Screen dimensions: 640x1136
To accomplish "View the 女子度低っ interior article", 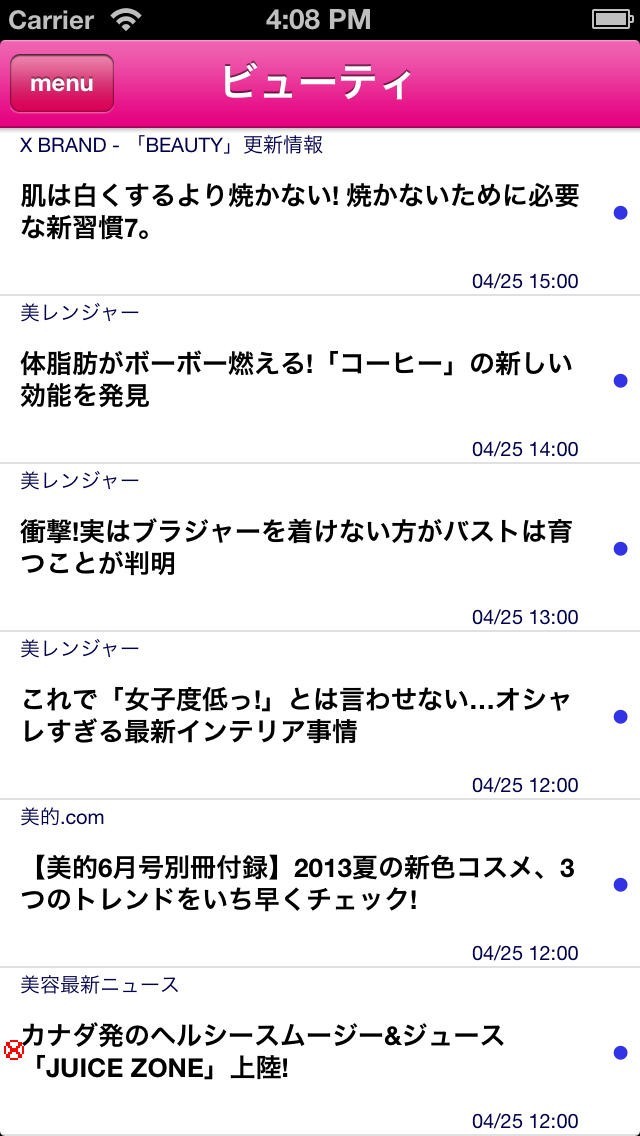I will click(x=300, y=716).
